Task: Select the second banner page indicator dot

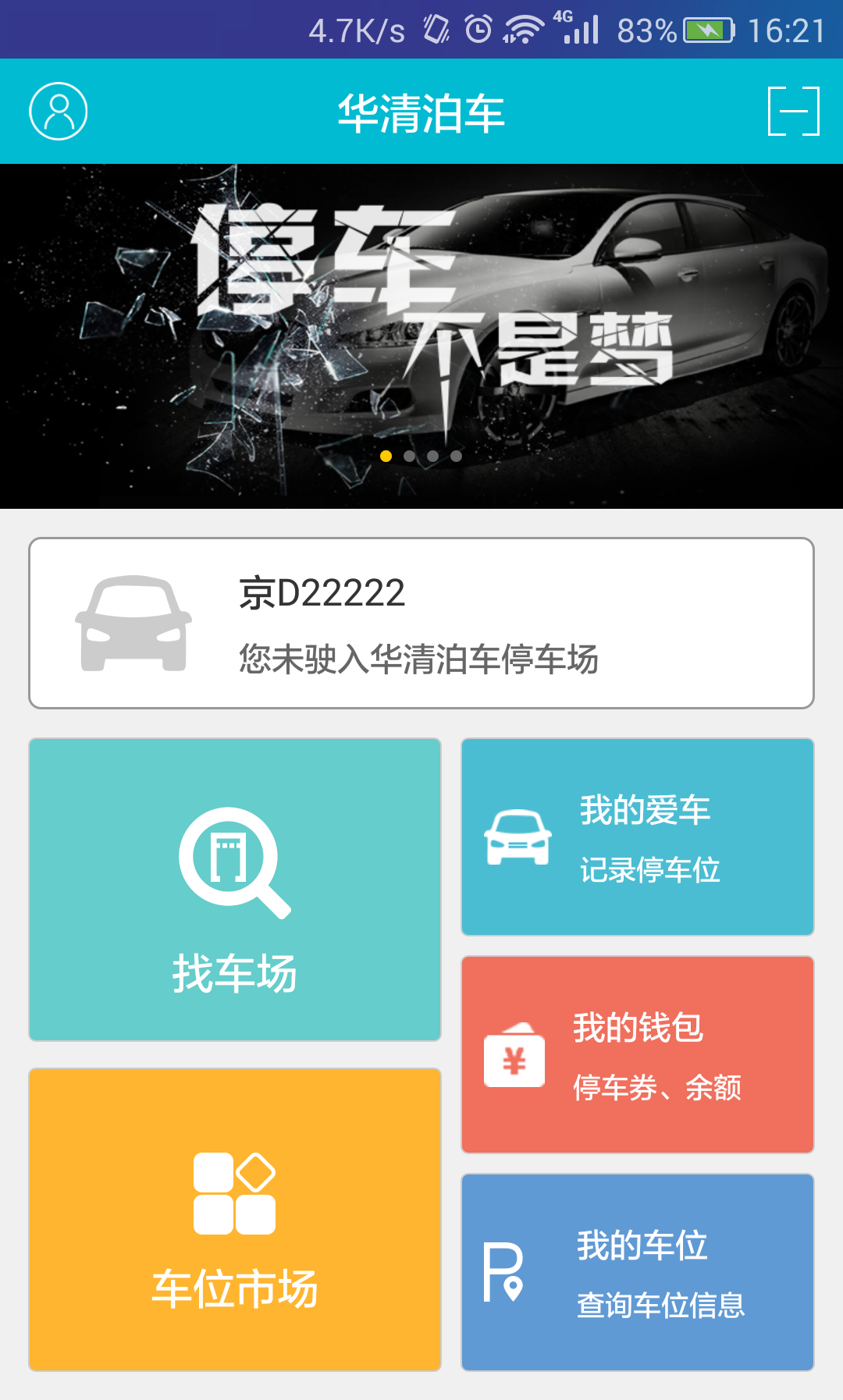Action: 409,456
